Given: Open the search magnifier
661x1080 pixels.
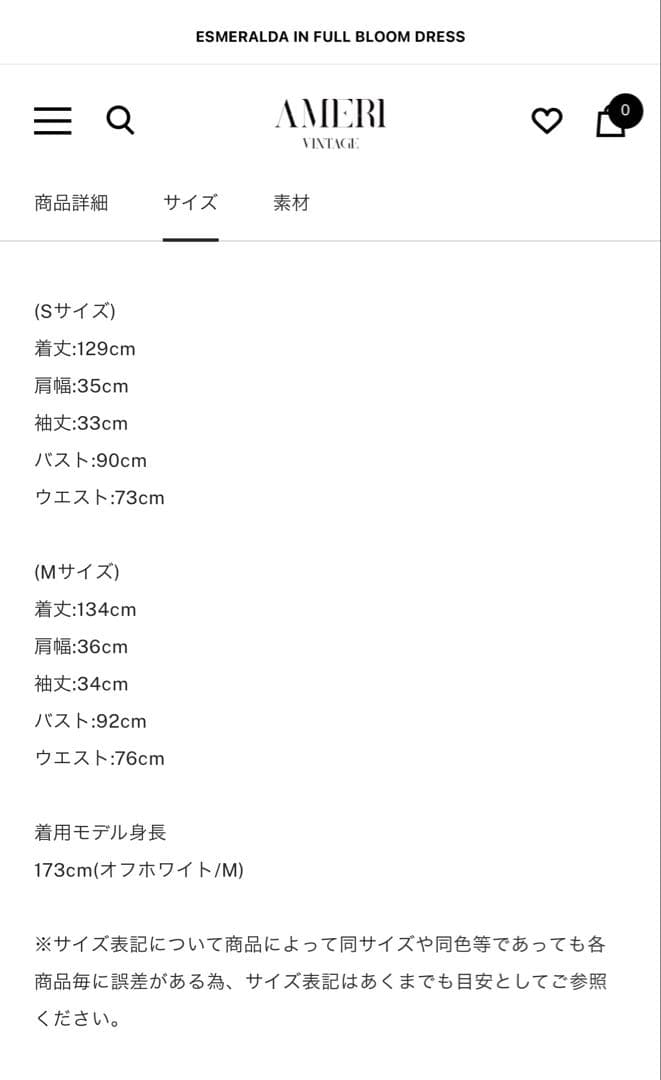Looking at the screenshot, I should pos(120,121).
